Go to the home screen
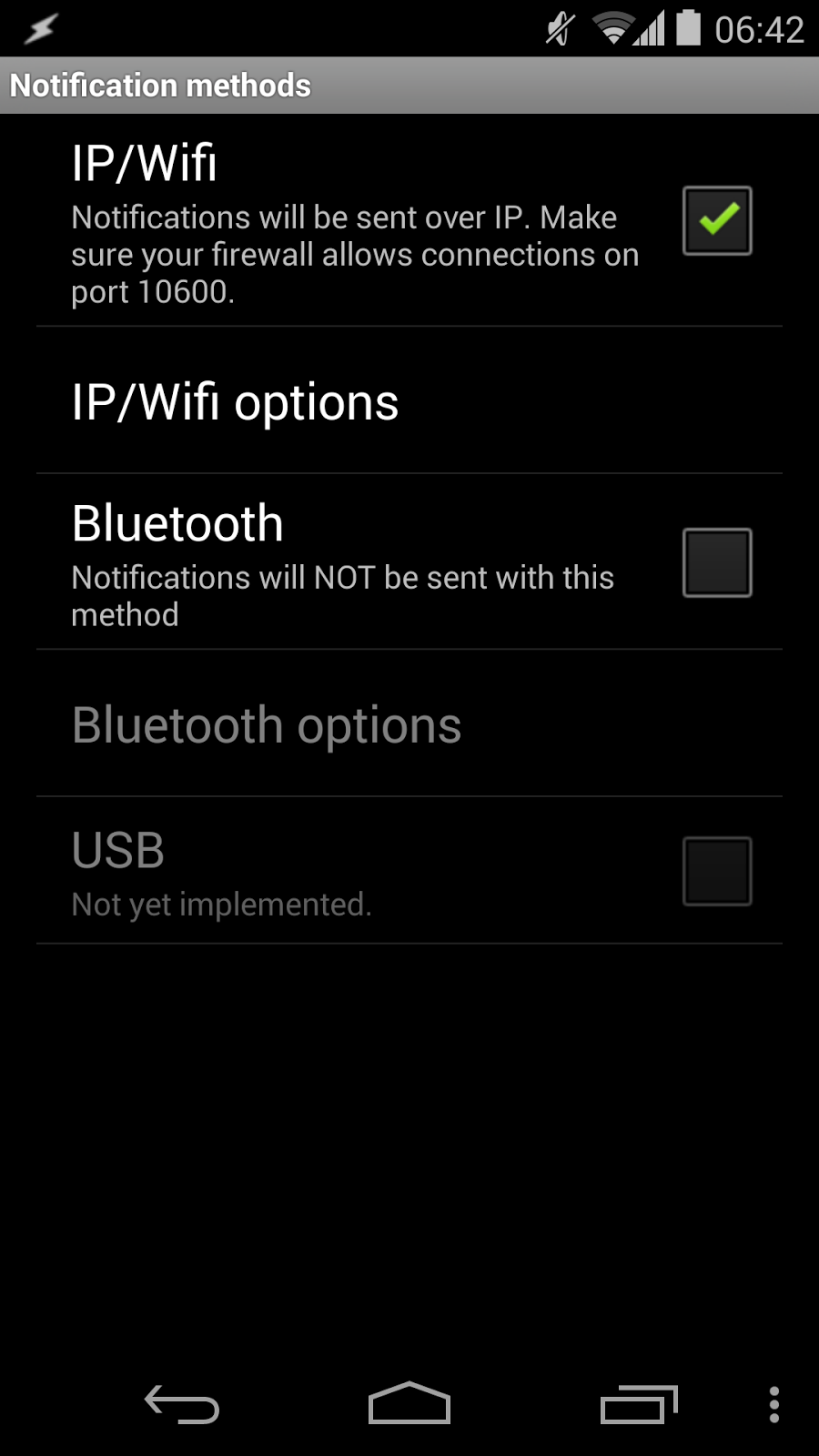The width and height of the screenshot is (819, 1456). (x=409, y=1403)
